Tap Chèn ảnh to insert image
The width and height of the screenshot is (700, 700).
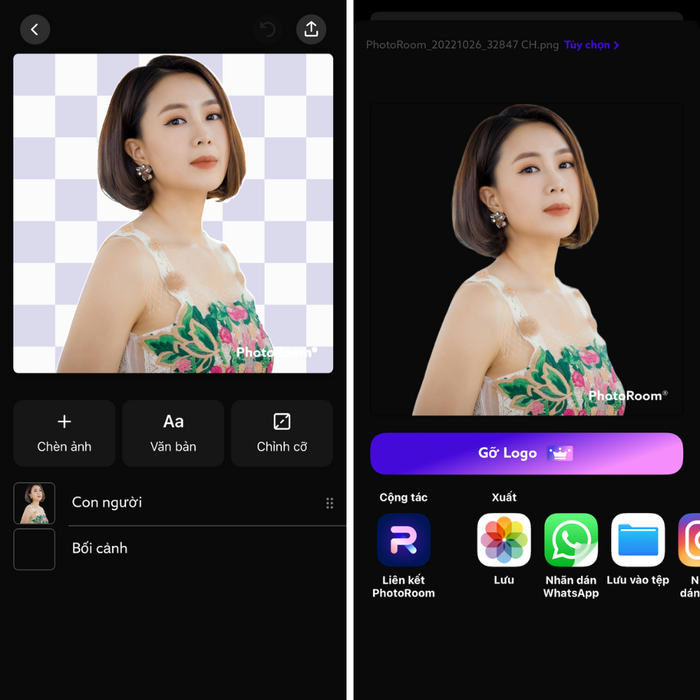pyautogui.click(x=64, y=433)
